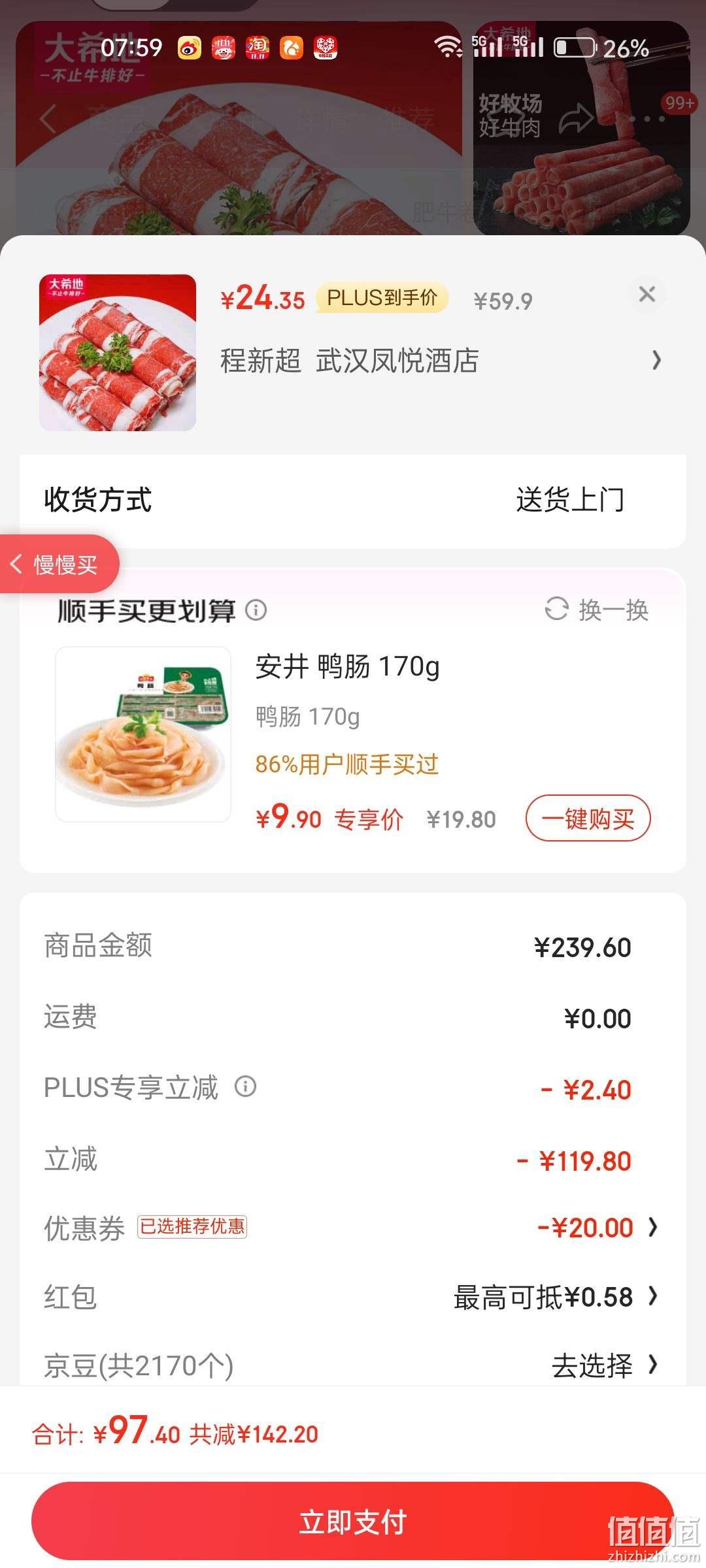Show info about PLUS专享立减

point(246,1086)
